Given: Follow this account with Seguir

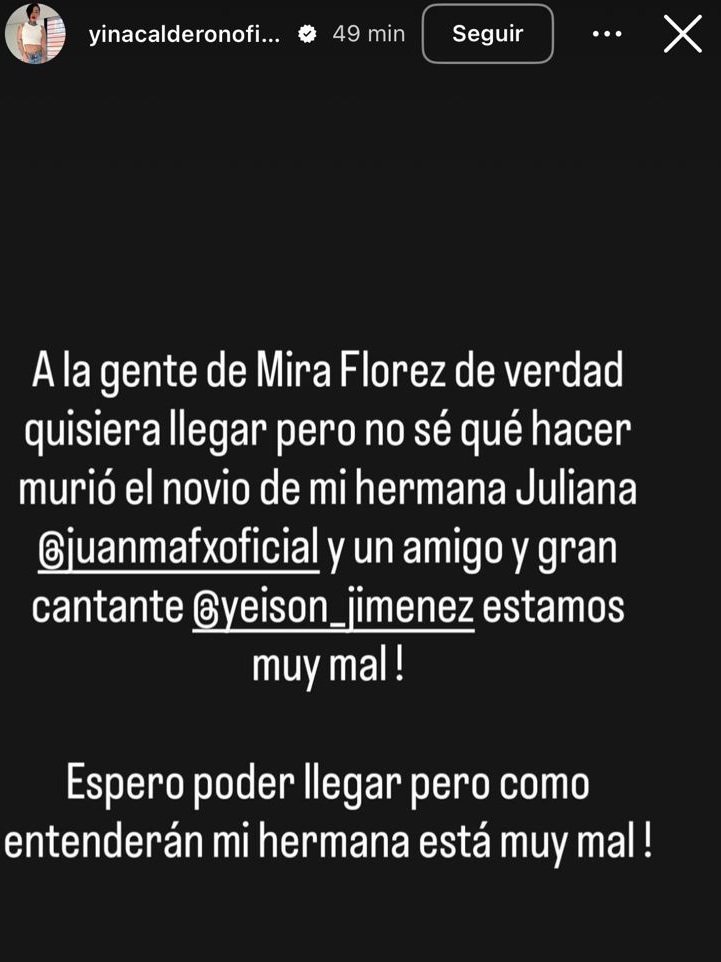Looking at the screenshot, I should coord(488,34).
